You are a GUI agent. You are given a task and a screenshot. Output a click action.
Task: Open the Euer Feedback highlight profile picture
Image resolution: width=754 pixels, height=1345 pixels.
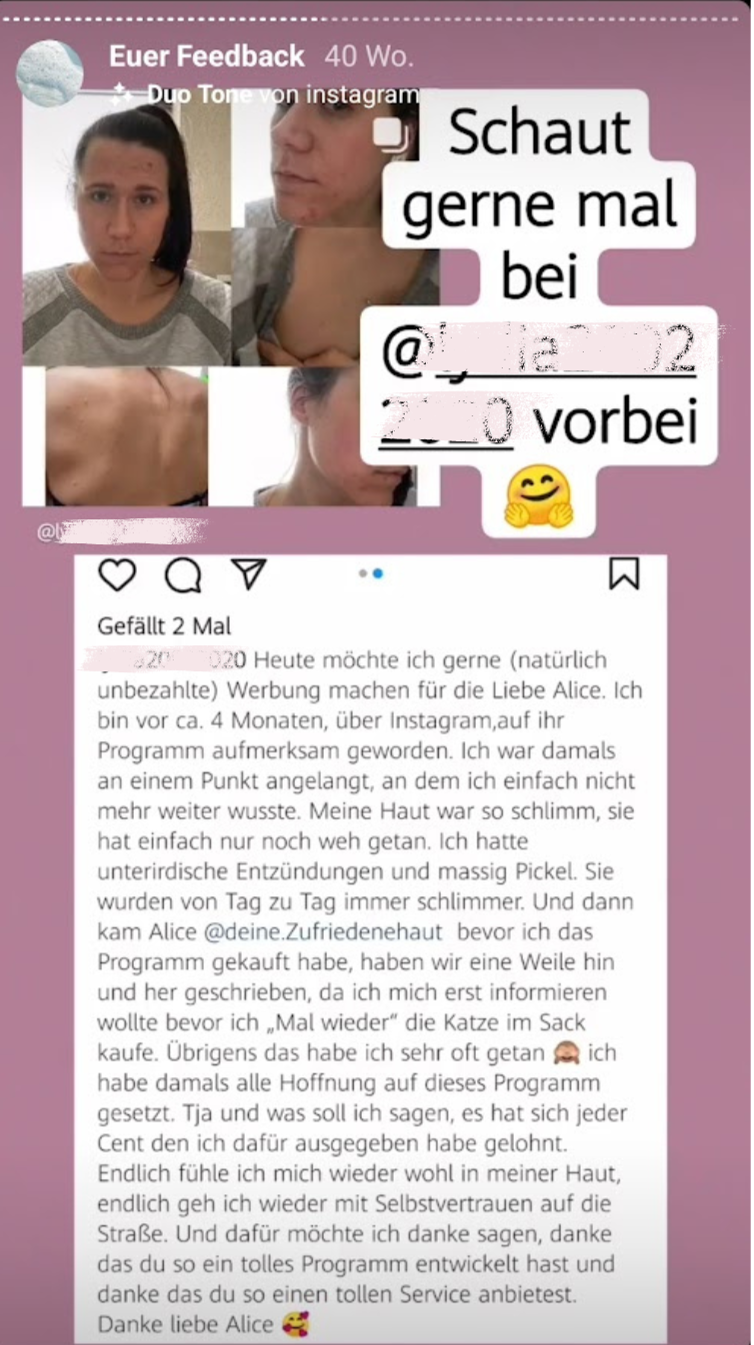(50, 72)
